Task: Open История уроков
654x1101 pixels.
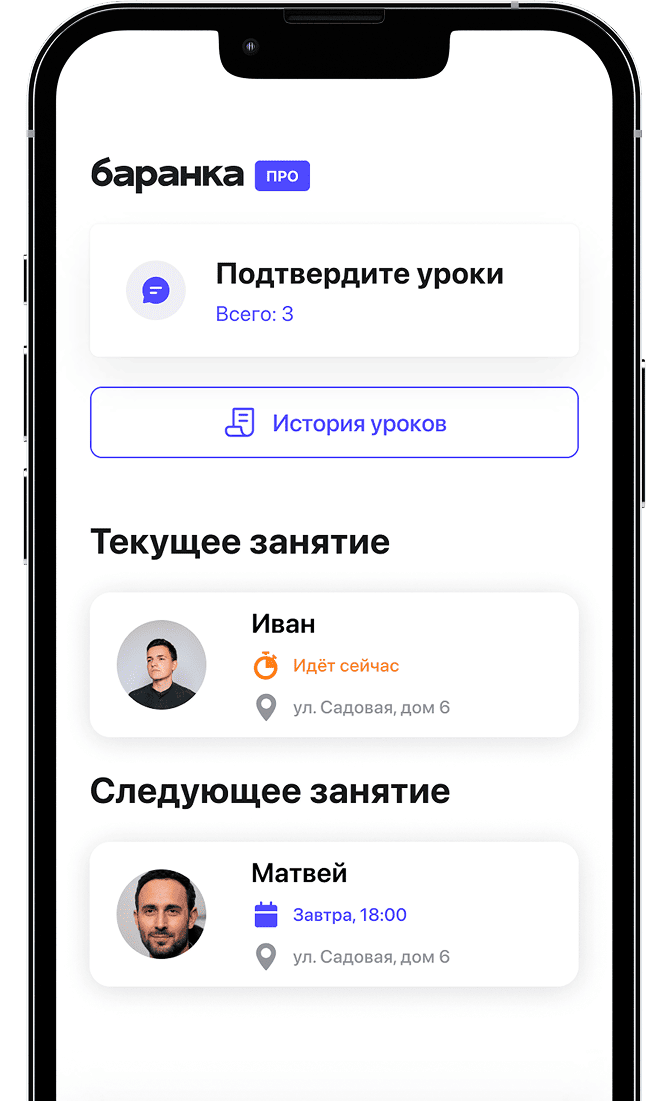Action: click(334, 422)
